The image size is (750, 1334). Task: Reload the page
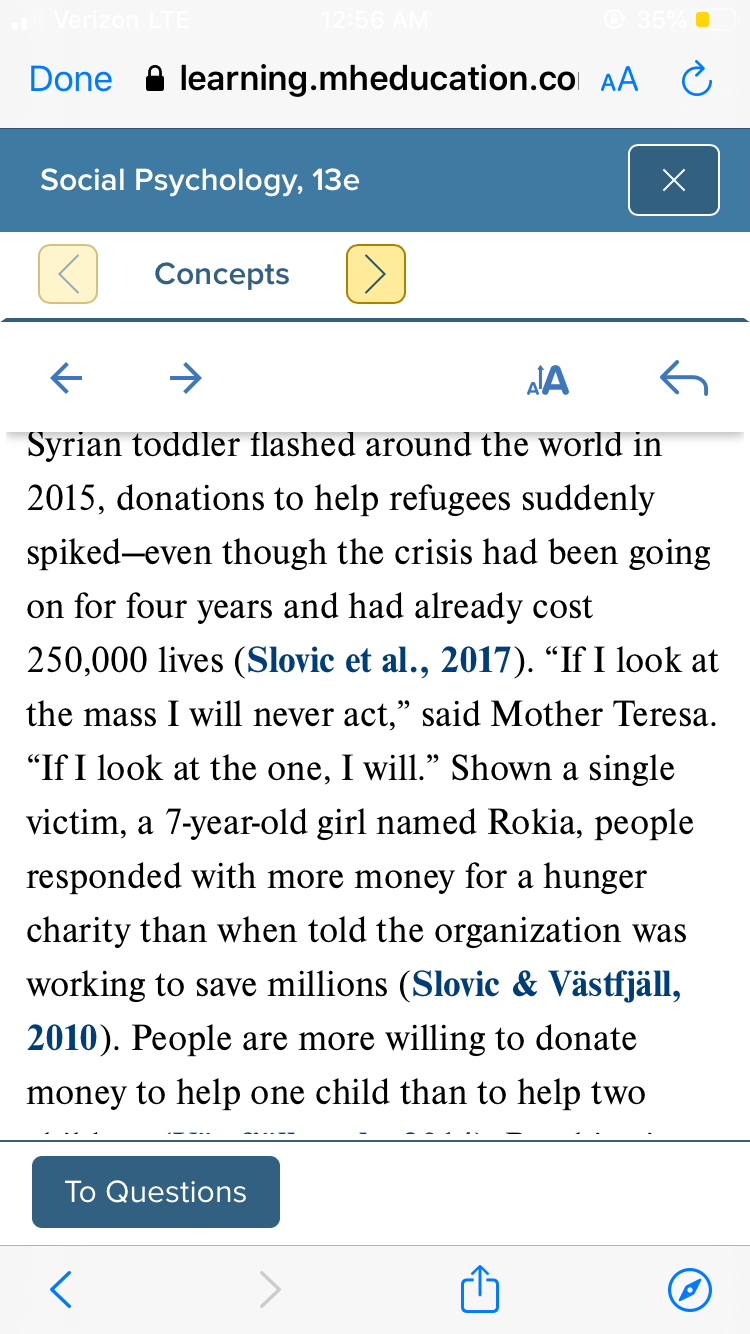coord(696,79)
